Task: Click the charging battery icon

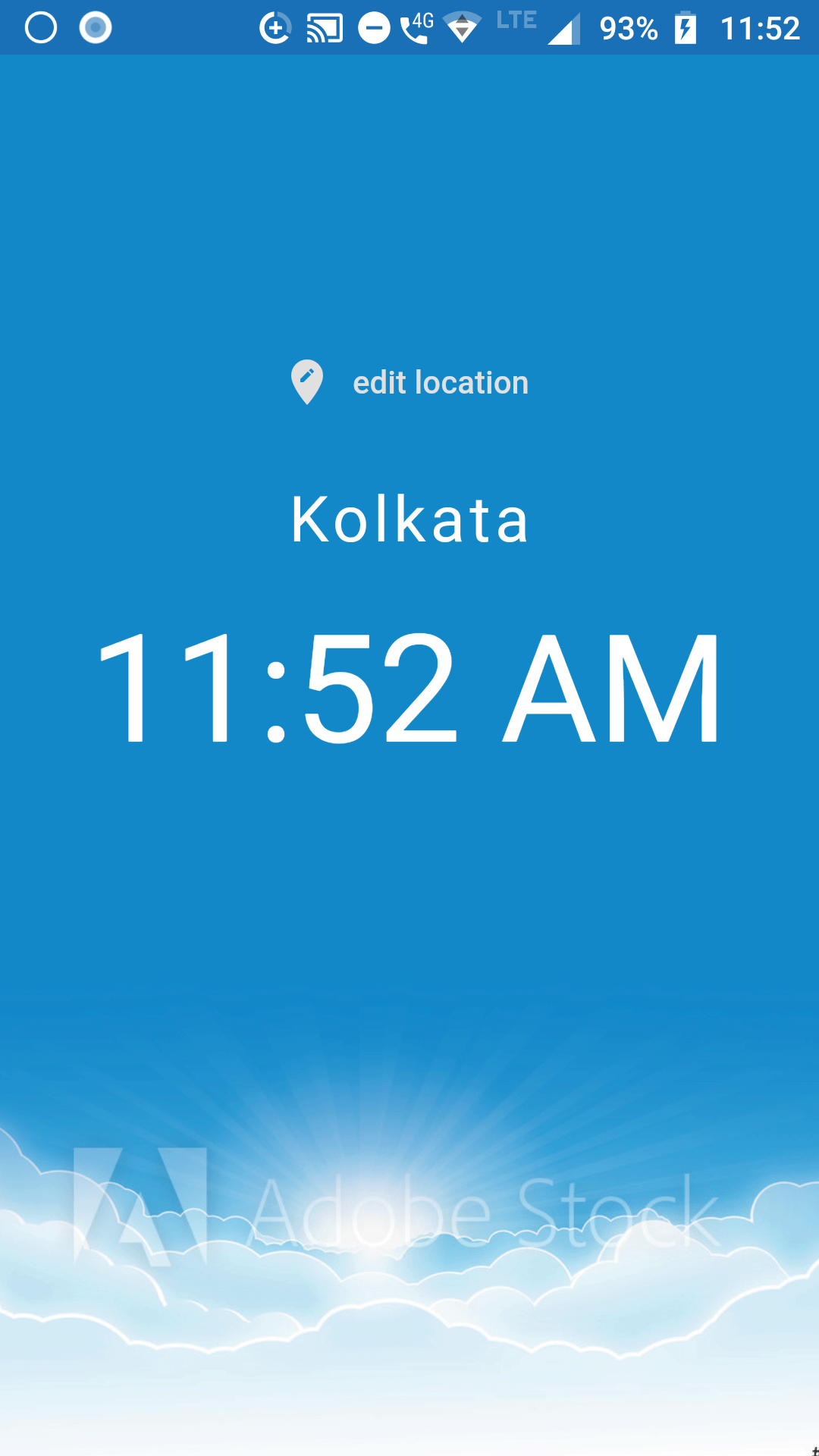Action: (x=685, y=28)
